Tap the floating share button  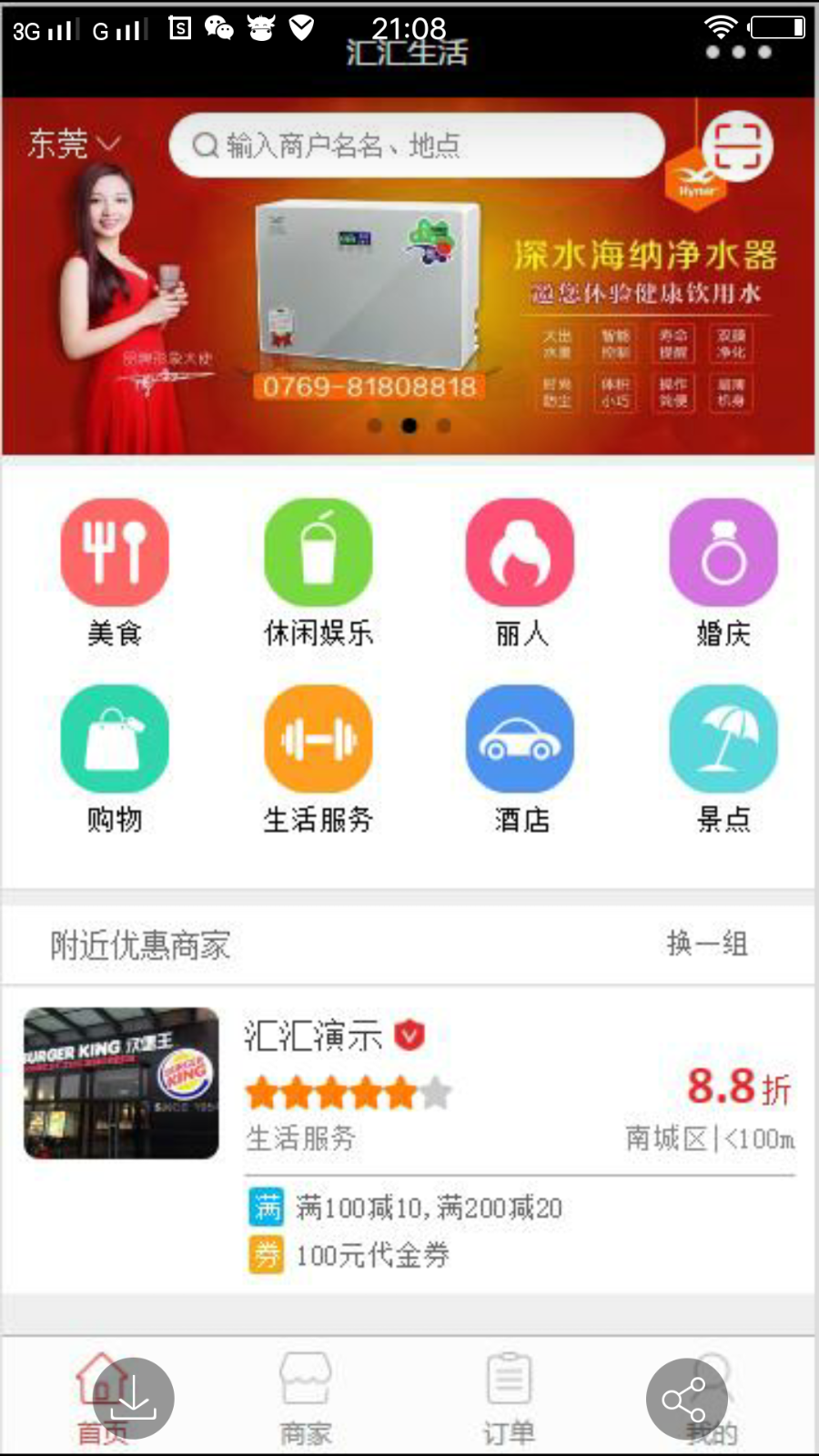coord(687,1400)
